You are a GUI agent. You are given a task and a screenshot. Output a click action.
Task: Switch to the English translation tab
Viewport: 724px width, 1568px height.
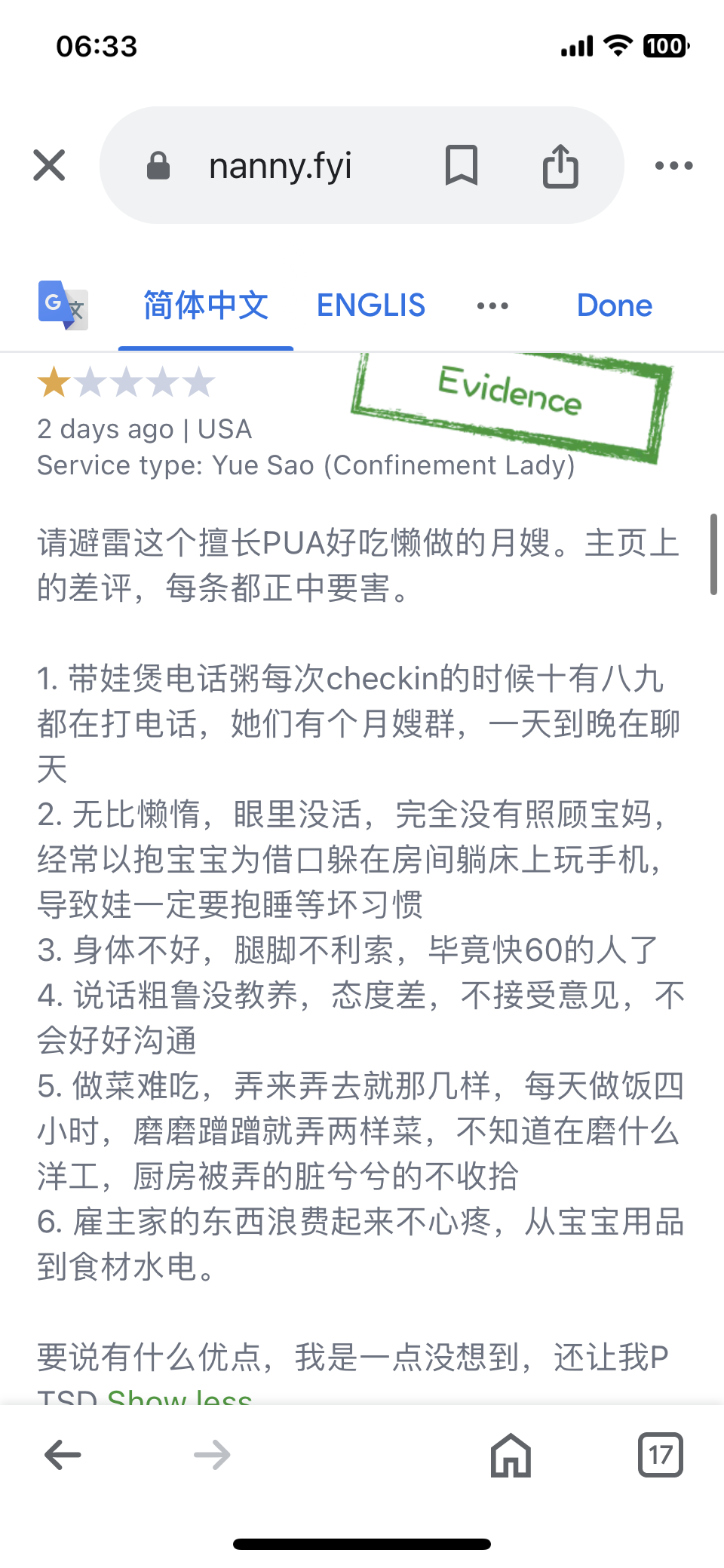[370, 305]
